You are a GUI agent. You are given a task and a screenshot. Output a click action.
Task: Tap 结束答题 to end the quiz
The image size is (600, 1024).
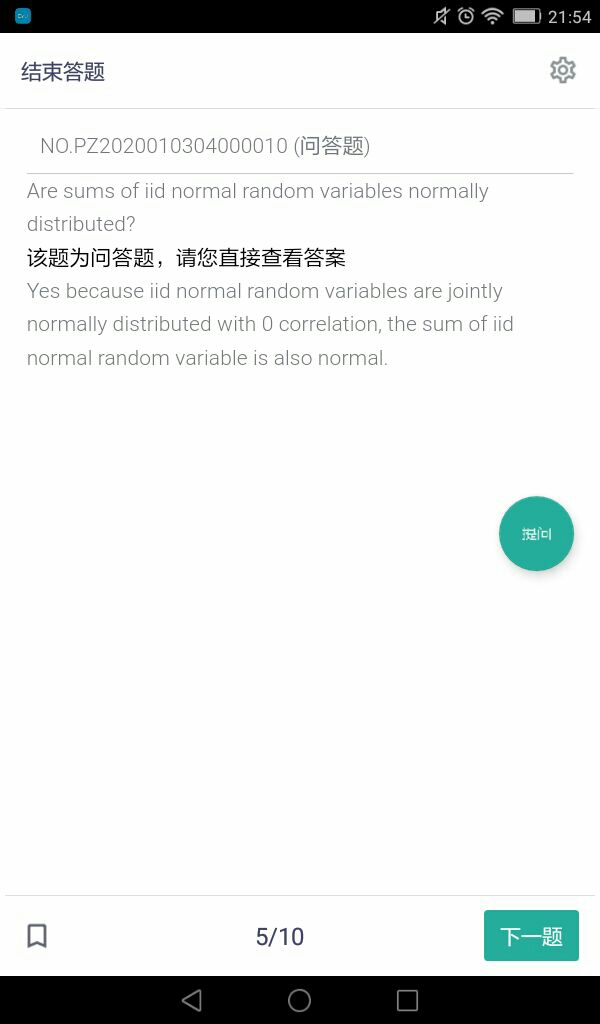point(63,71)
